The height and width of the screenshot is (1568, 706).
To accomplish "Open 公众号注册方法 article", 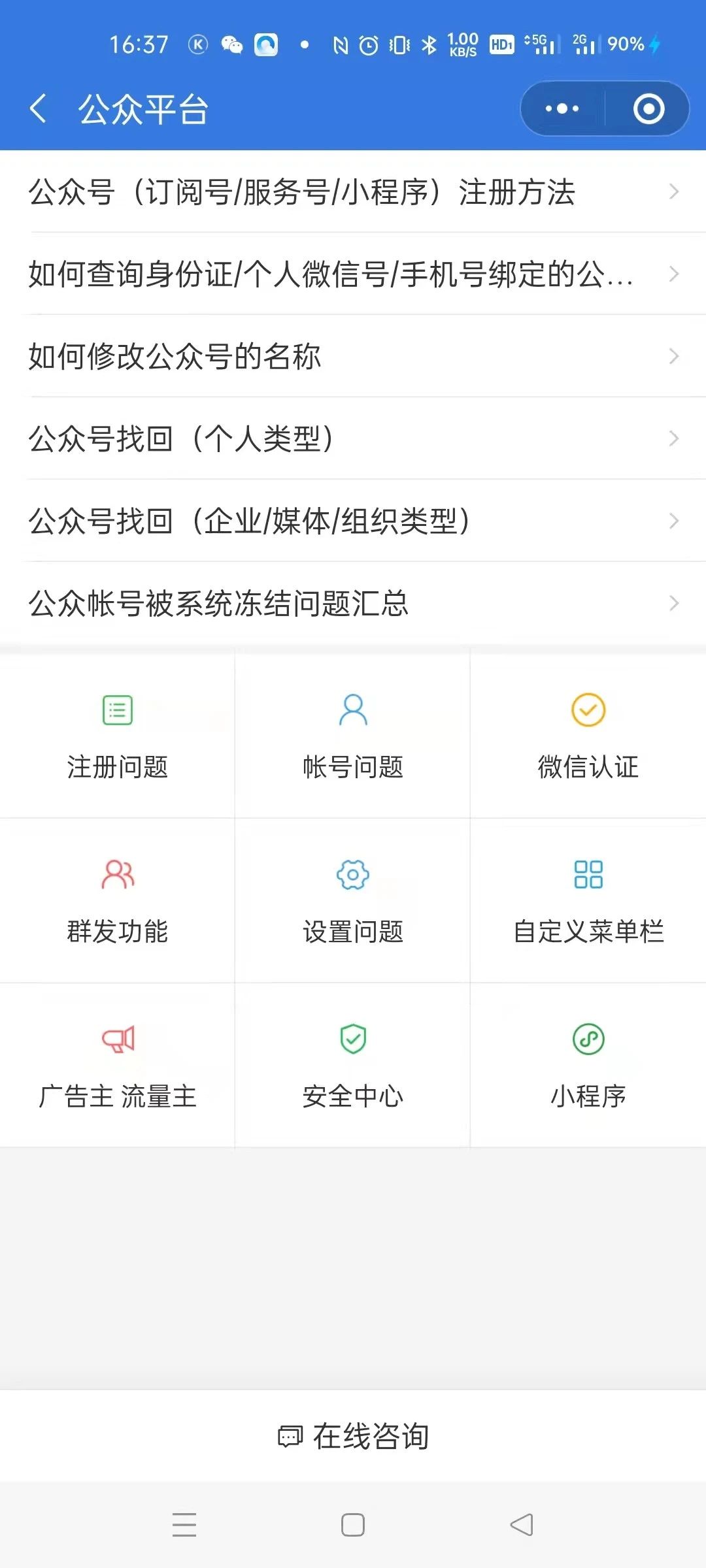I will (353, 191).
